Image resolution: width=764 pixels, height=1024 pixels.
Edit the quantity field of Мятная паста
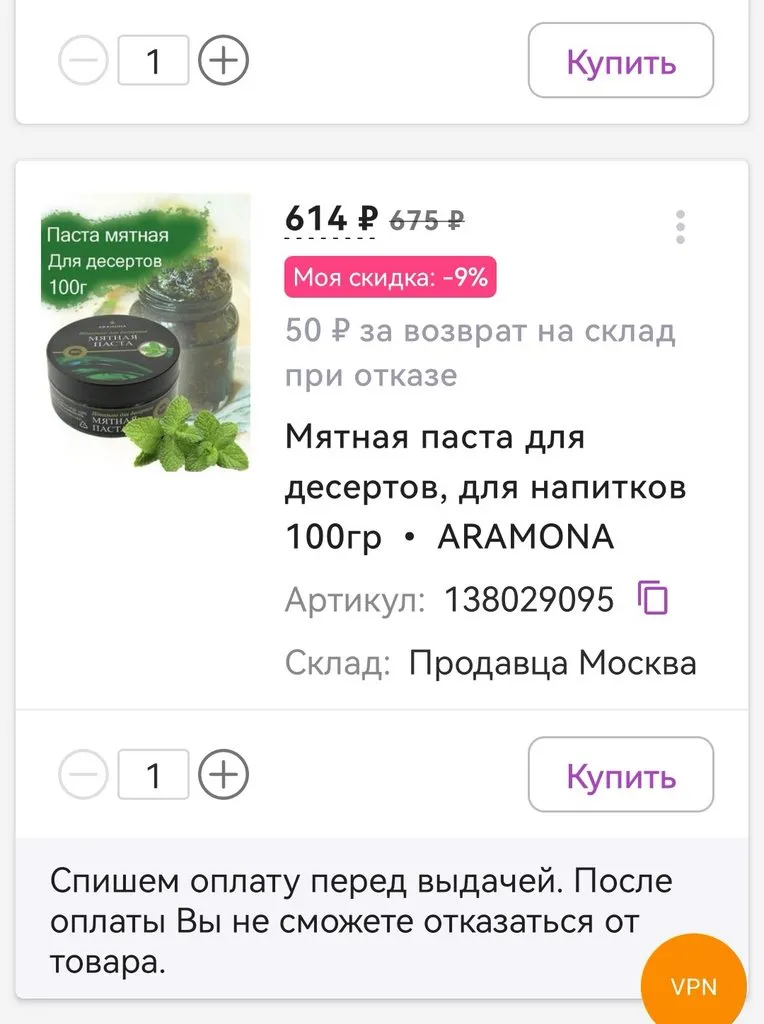pos(153,775)
